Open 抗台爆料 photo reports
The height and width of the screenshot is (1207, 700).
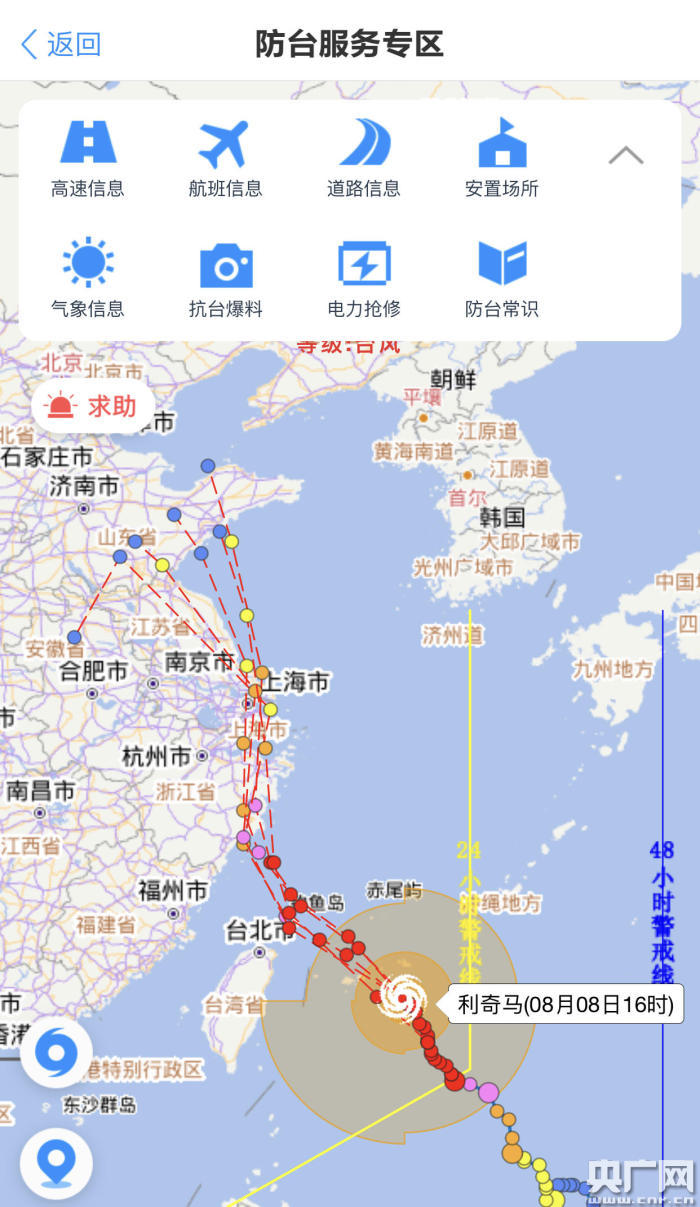pos(226,278)
